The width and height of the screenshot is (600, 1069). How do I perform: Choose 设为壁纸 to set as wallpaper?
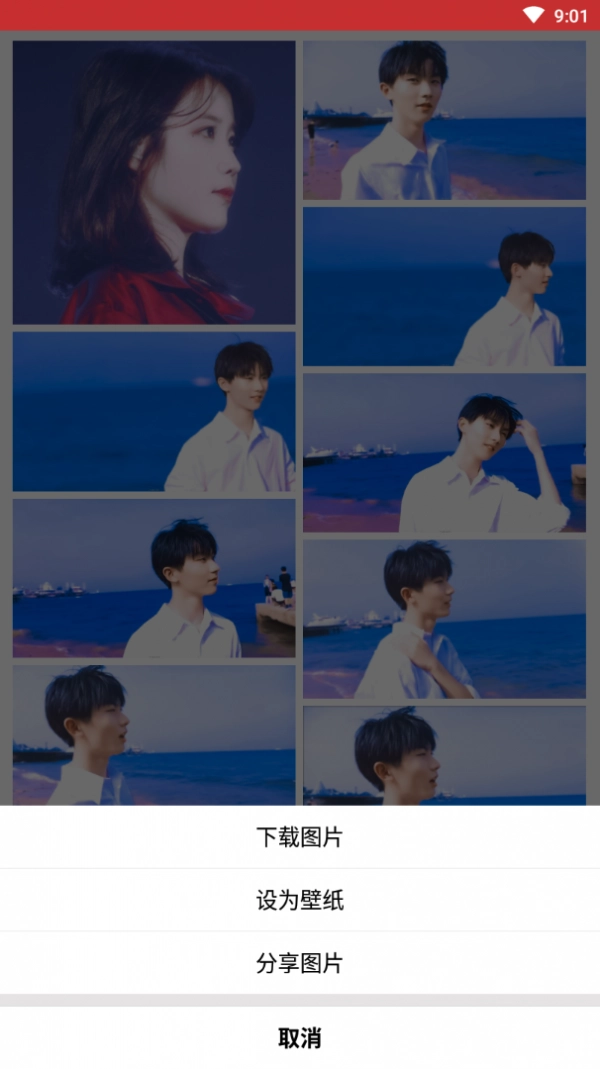point(299,900)
